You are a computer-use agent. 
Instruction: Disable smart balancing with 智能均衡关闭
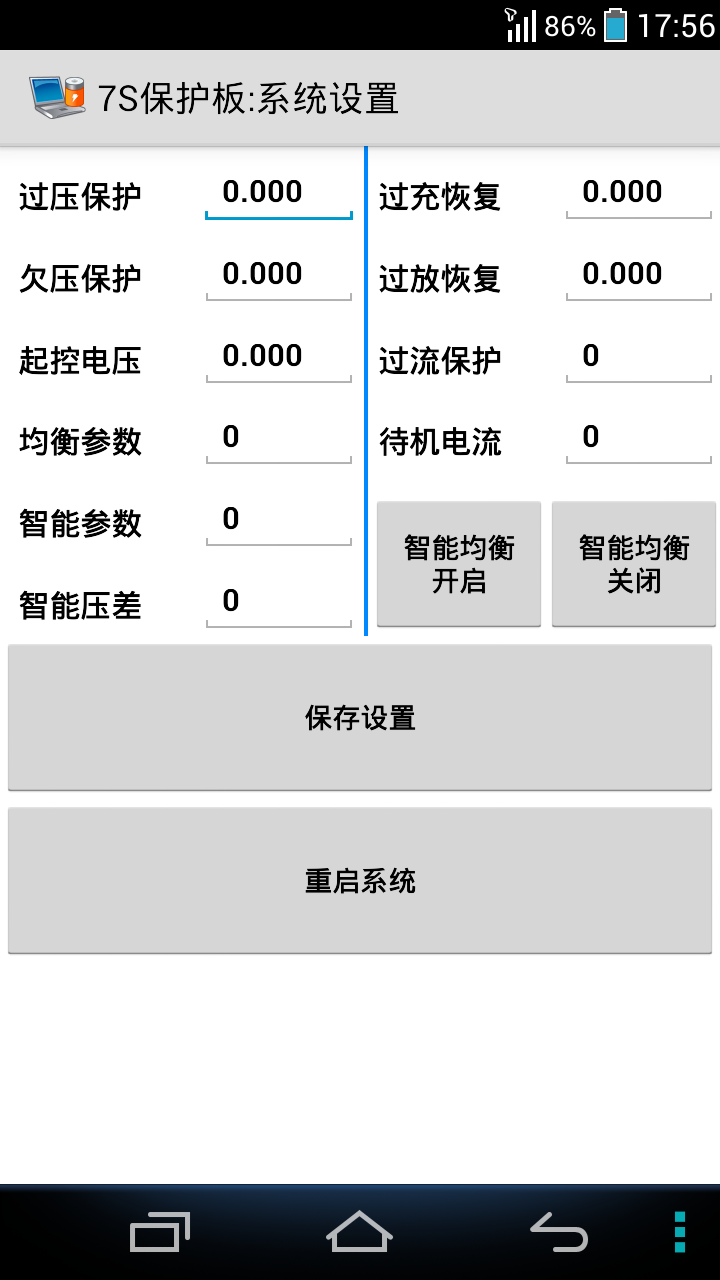click(x=634, y=564)
